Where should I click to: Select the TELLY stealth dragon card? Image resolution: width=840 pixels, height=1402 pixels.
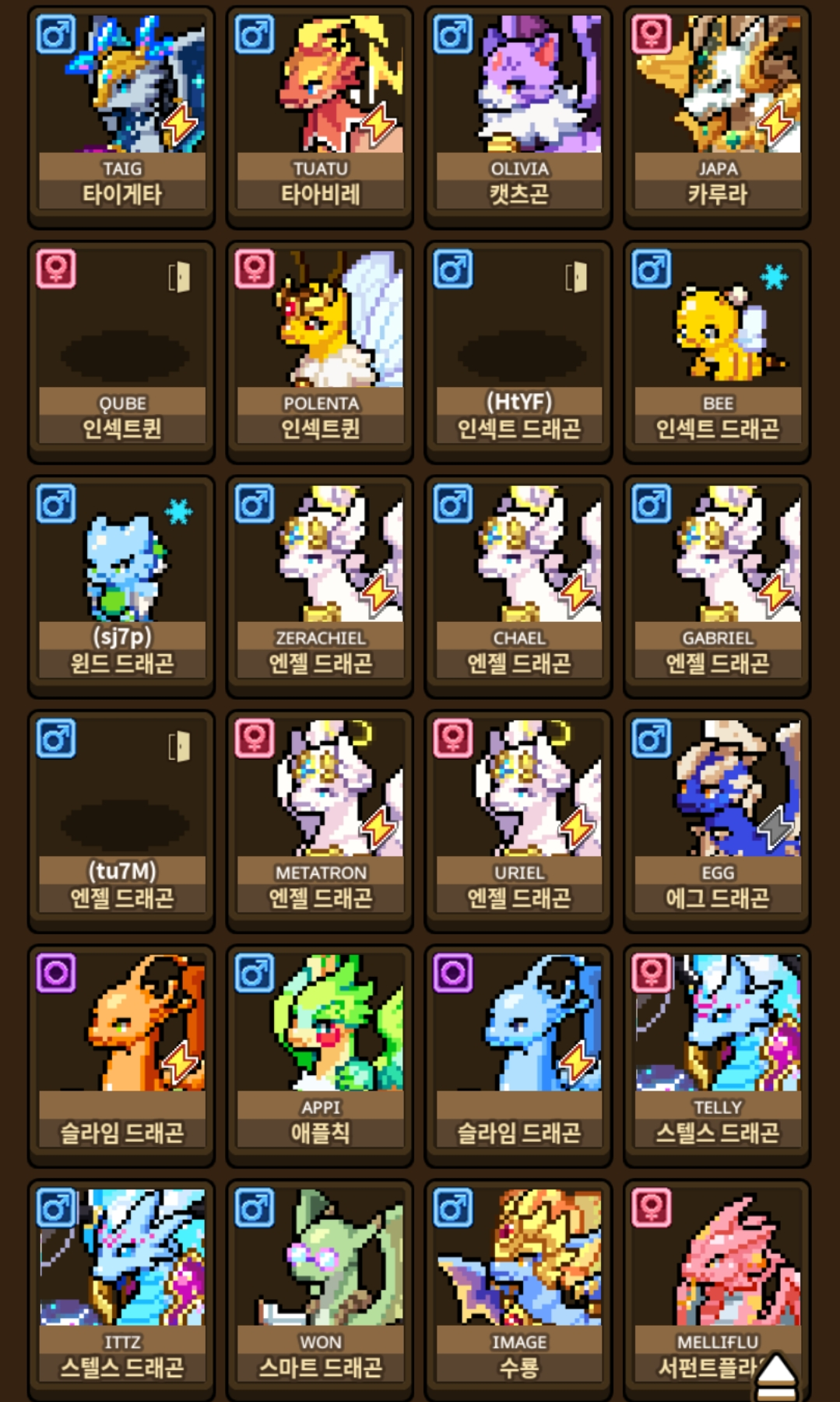717,1056
